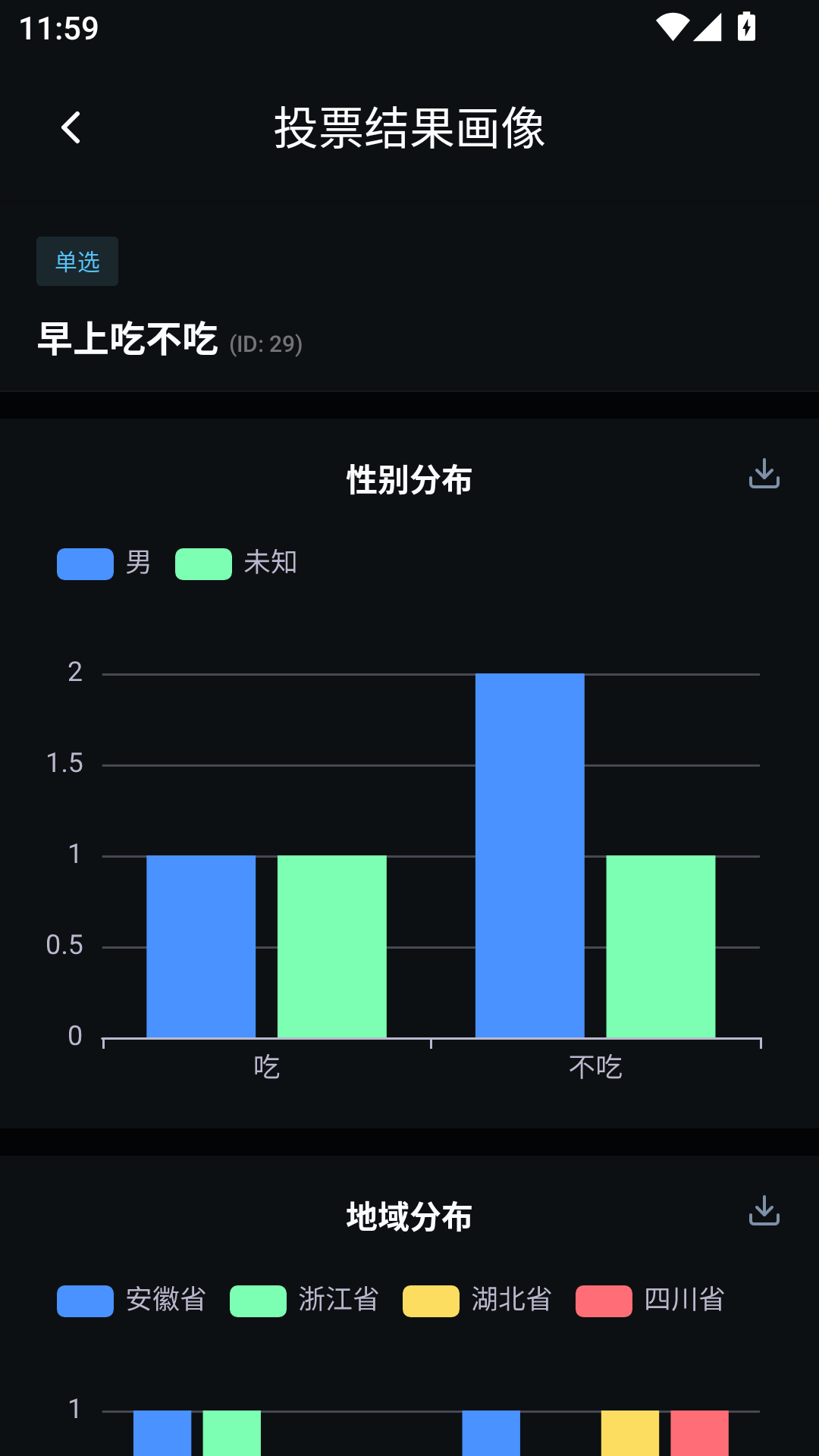
Task: Click the battery charging icon
Action: (745, 26)
